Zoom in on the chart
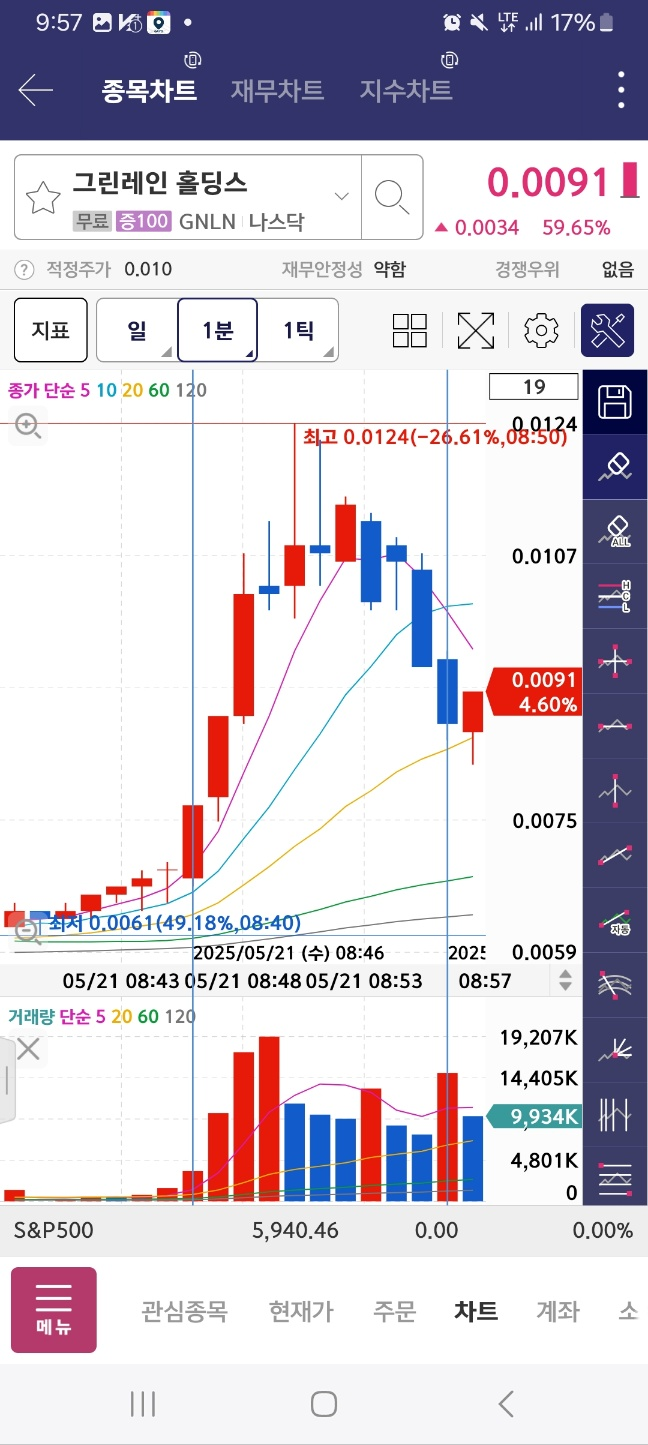 pyautogui.click(x=27, y=427)
